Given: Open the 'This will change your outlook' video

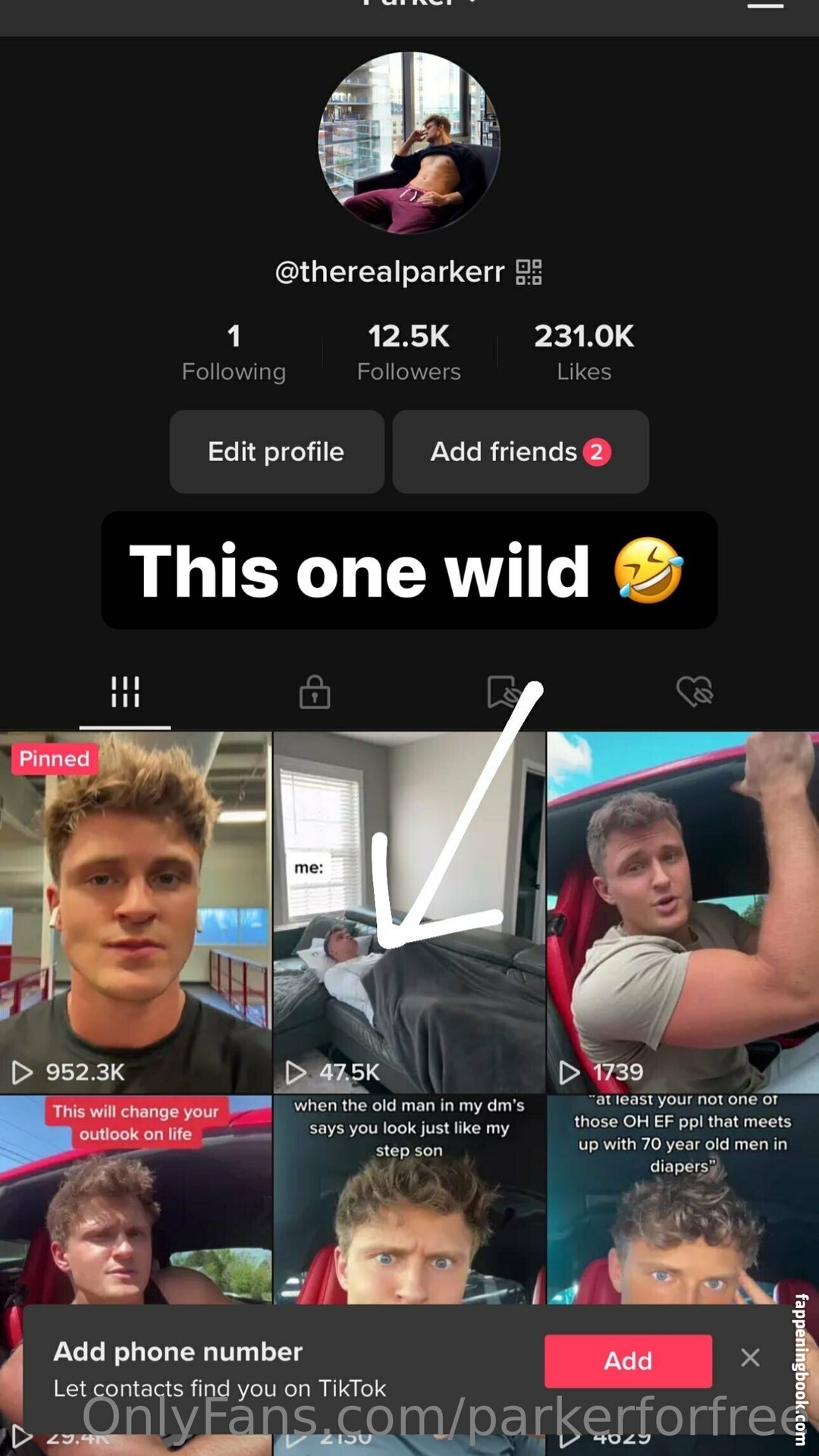Looking at the screenshot, I should coord(136,1200).
